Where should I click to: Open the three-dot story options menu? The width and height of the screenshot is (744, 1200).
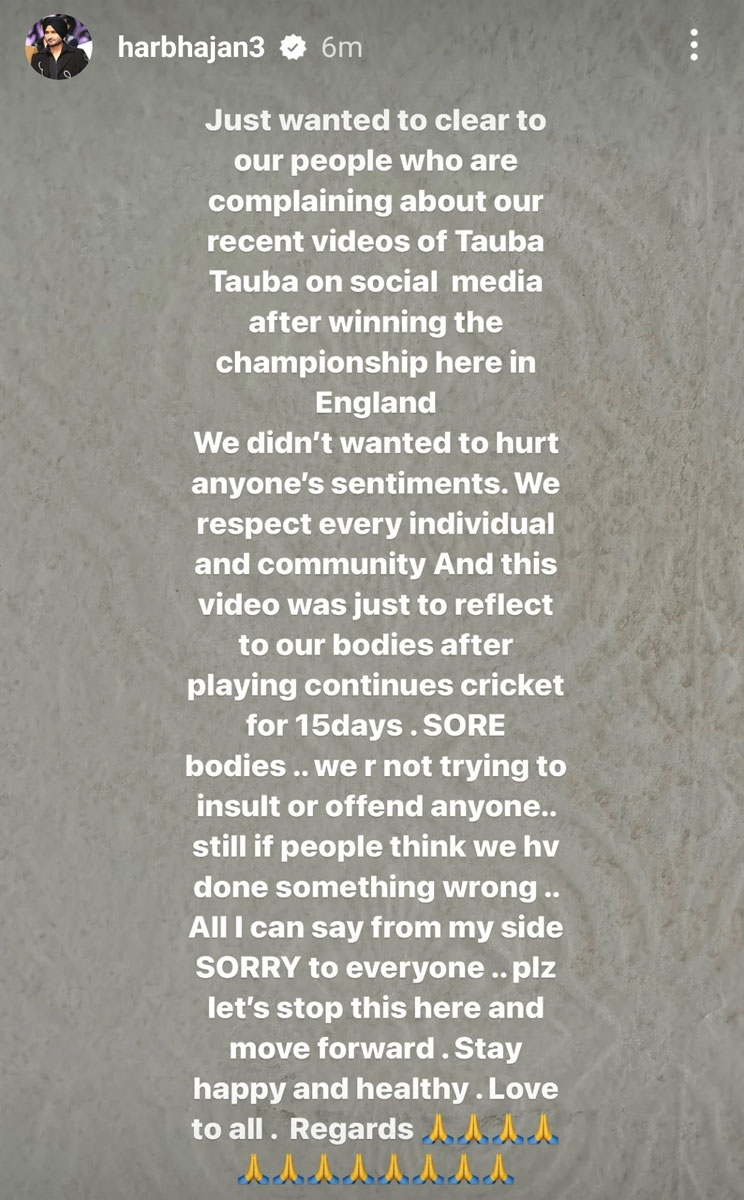click(694, 45)
